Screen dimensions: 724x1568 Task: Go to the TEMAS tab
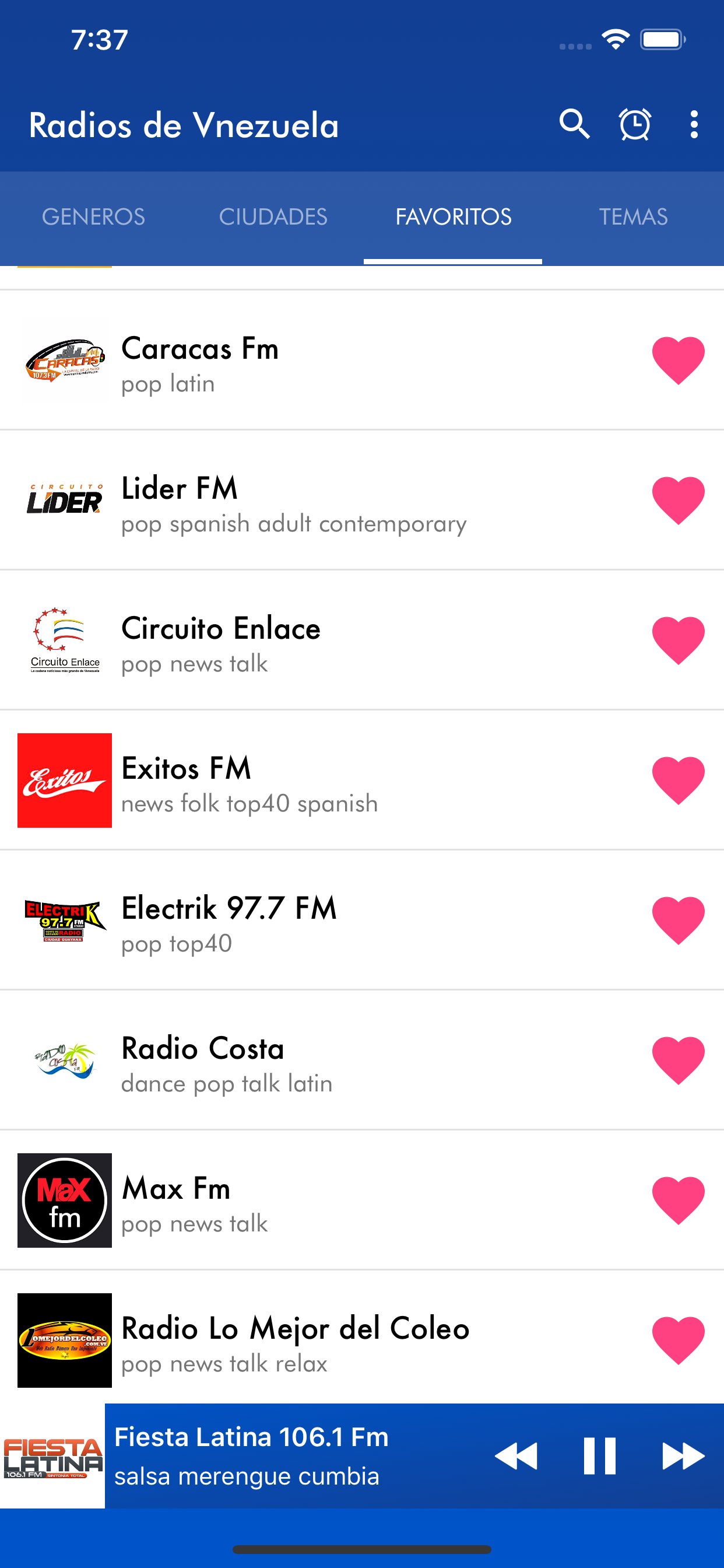click(633, 218)
